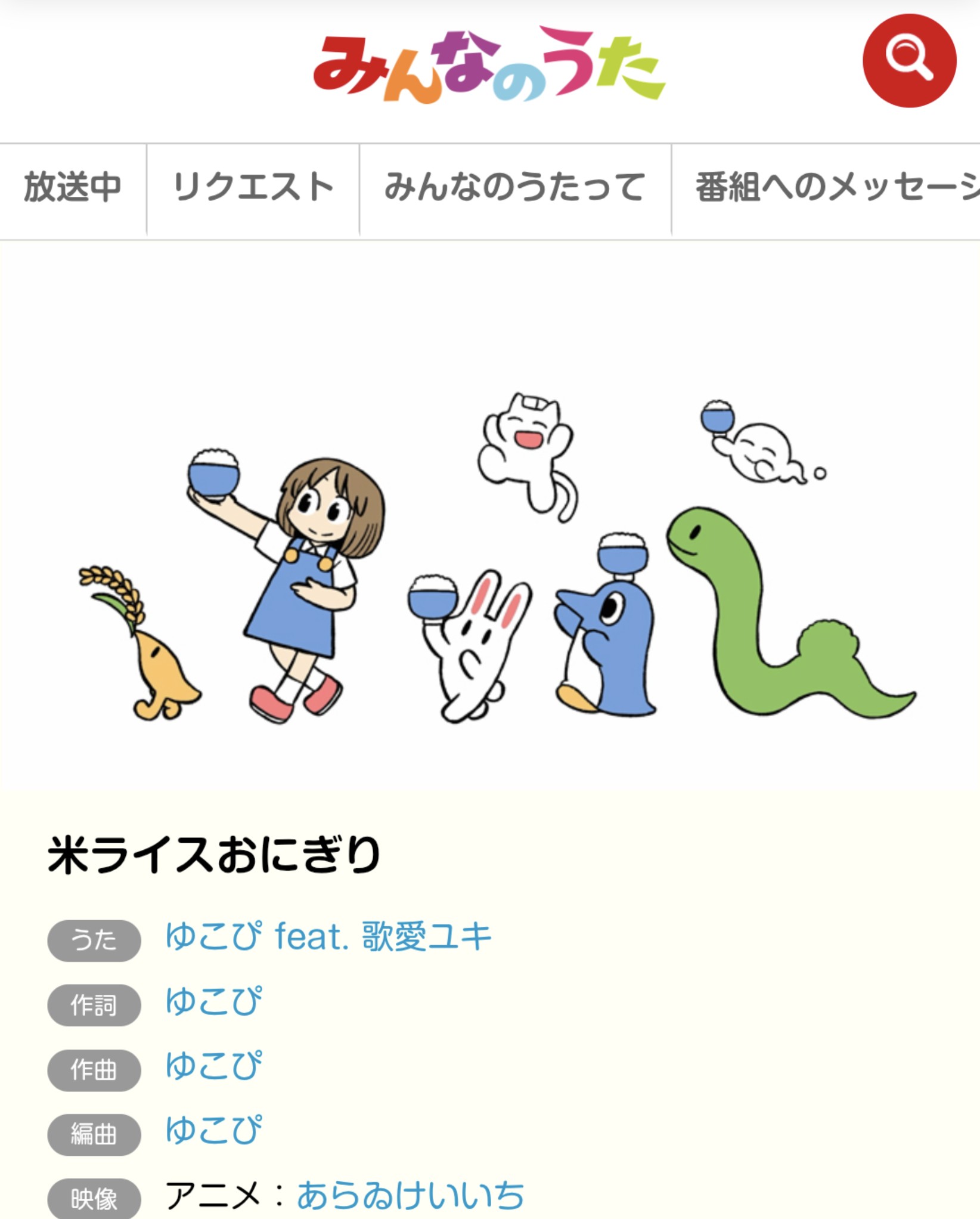Switch to the 放送中 tab
Screen dimensions: 980x1219
[x=73, y=187]
